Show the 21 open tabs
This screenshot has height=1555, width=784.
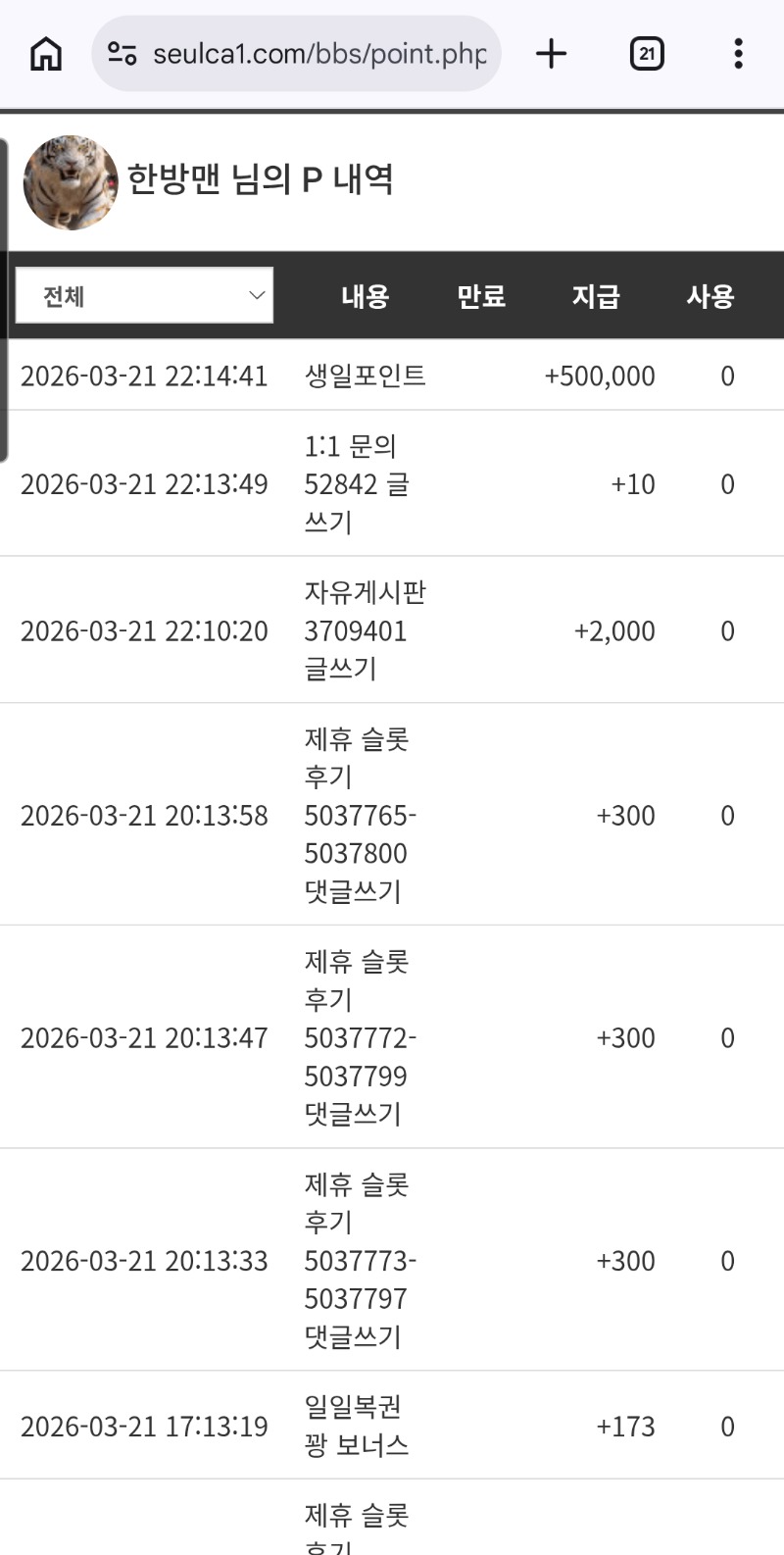point(647,54)
